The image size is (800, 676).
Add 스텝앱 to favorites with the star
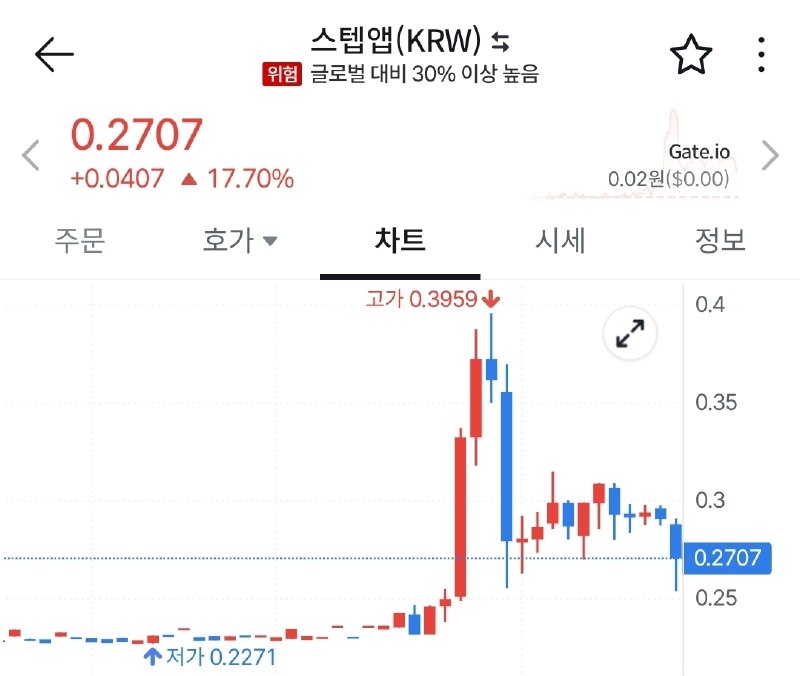[x=691, y=54]
